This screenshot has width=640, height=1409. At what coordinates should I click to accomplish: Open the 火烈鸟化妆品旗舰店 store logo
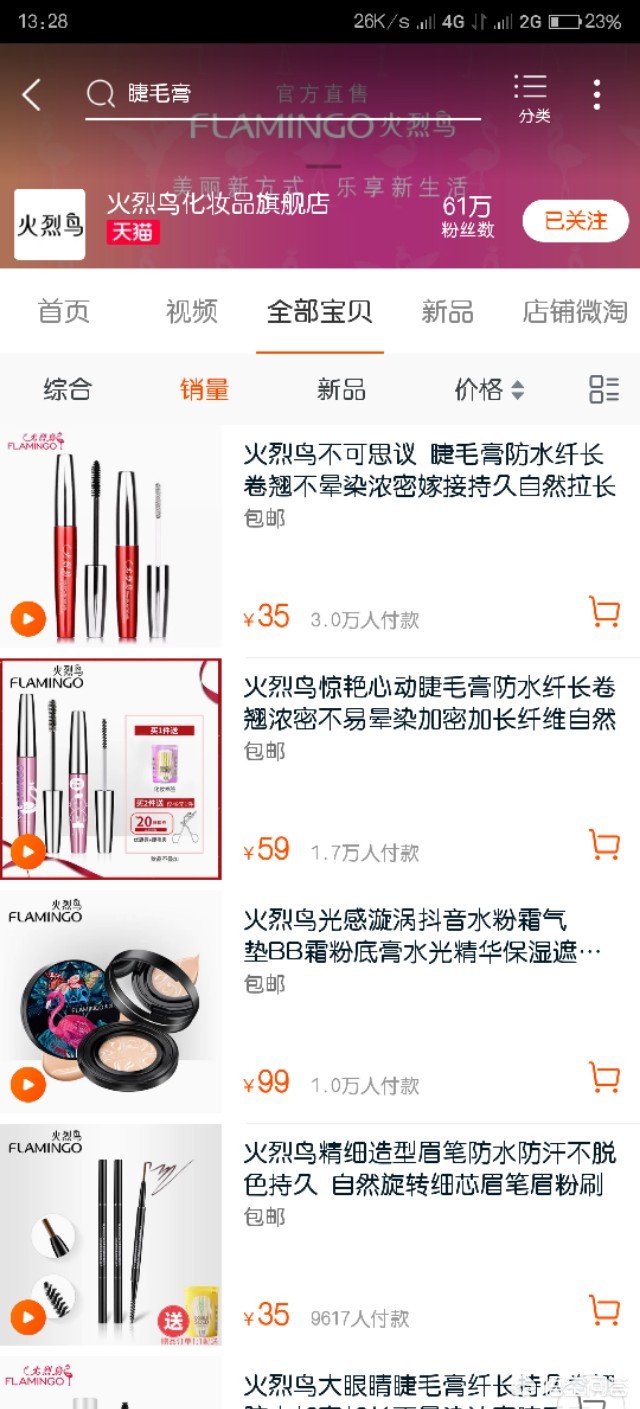click(50, 224)
